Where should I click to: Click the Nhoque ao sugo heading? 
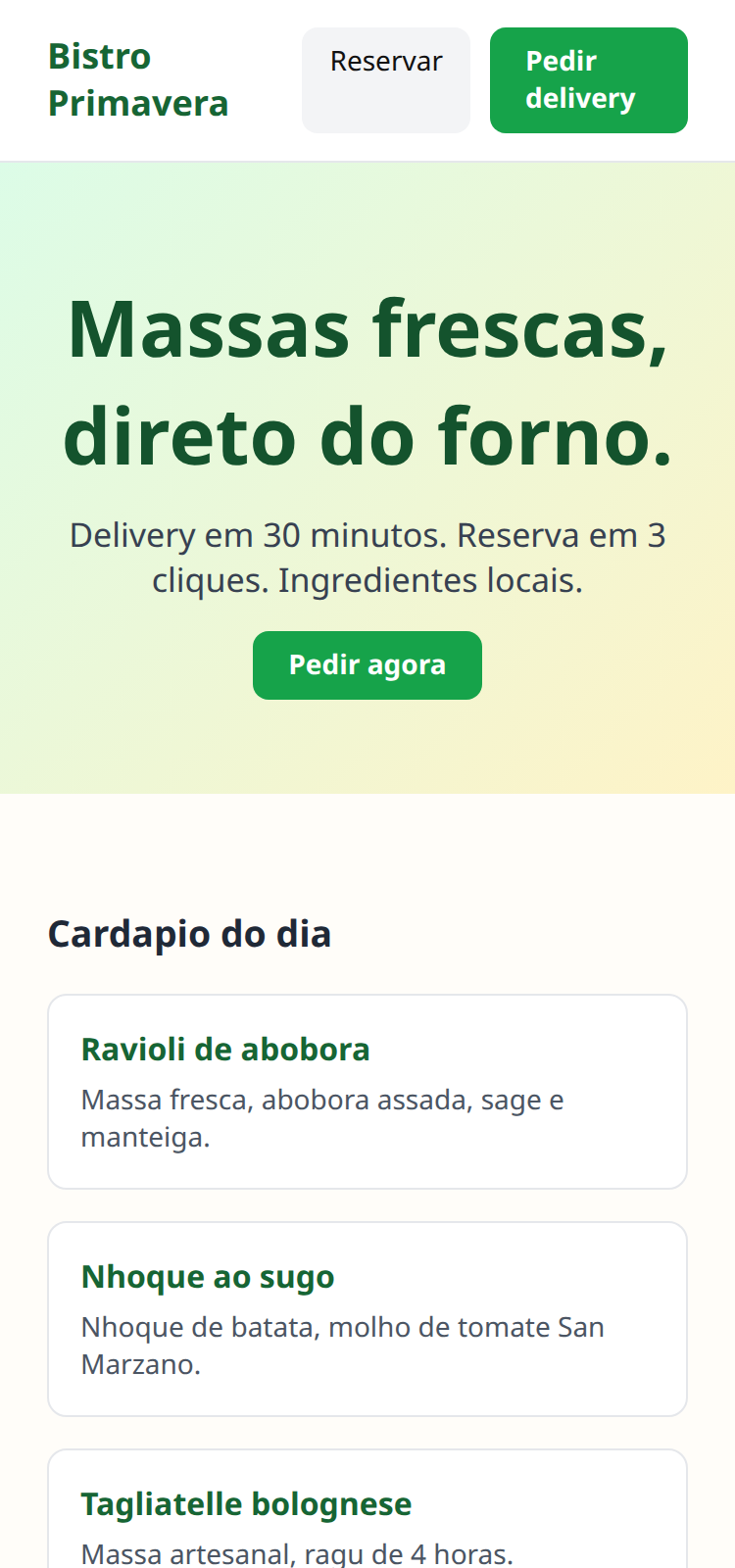(208, 1276)
